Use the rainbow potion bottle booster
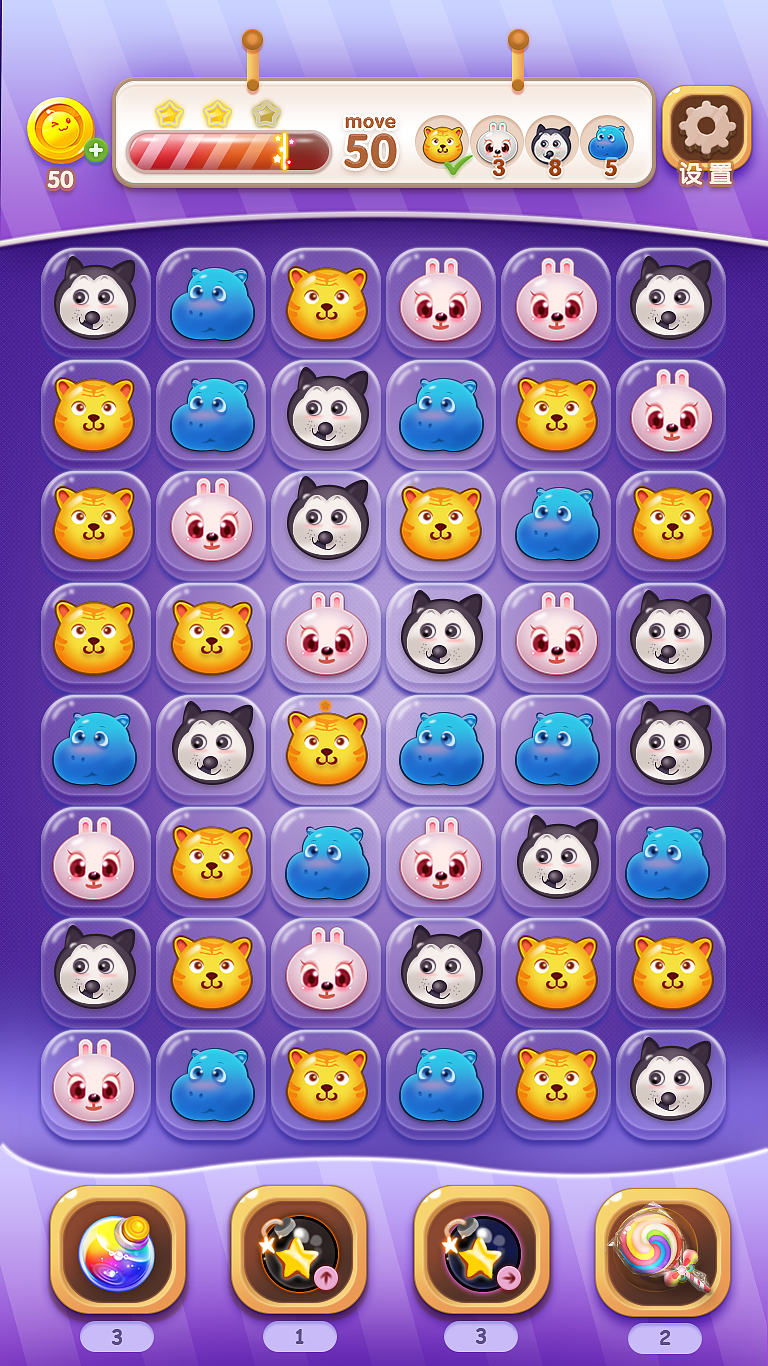768x1366 pixels. (x=117, y=1249)
